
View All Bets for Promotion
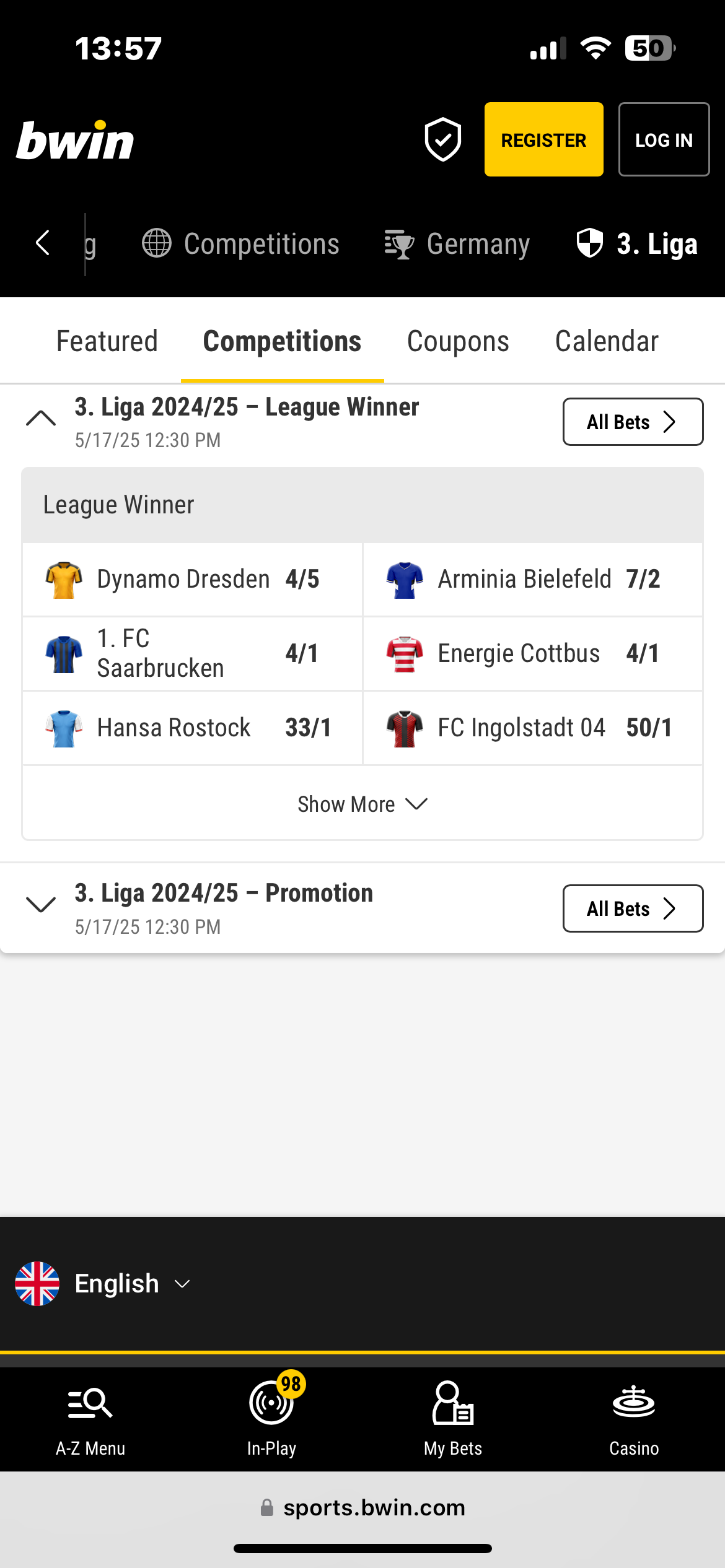[x=633, y=908]
